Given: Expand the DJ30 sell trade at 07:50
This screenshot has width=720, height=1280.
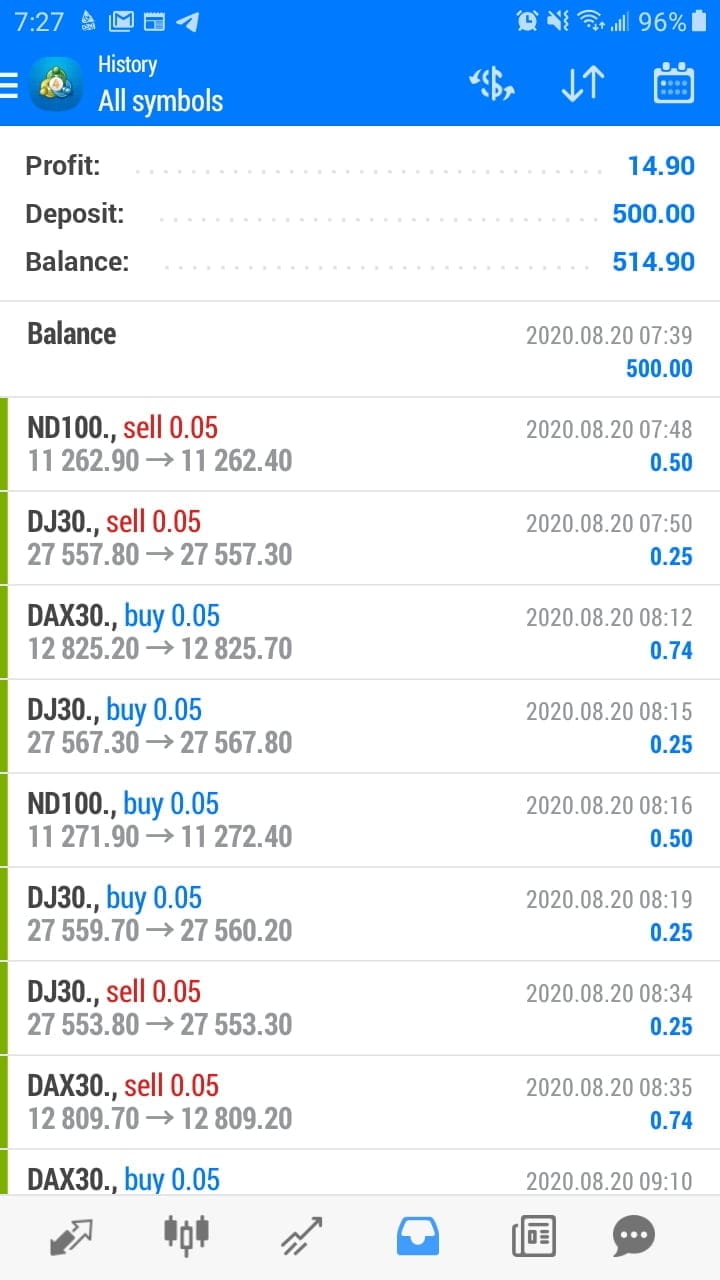Looking at the screenshot, I should (360, 539).
